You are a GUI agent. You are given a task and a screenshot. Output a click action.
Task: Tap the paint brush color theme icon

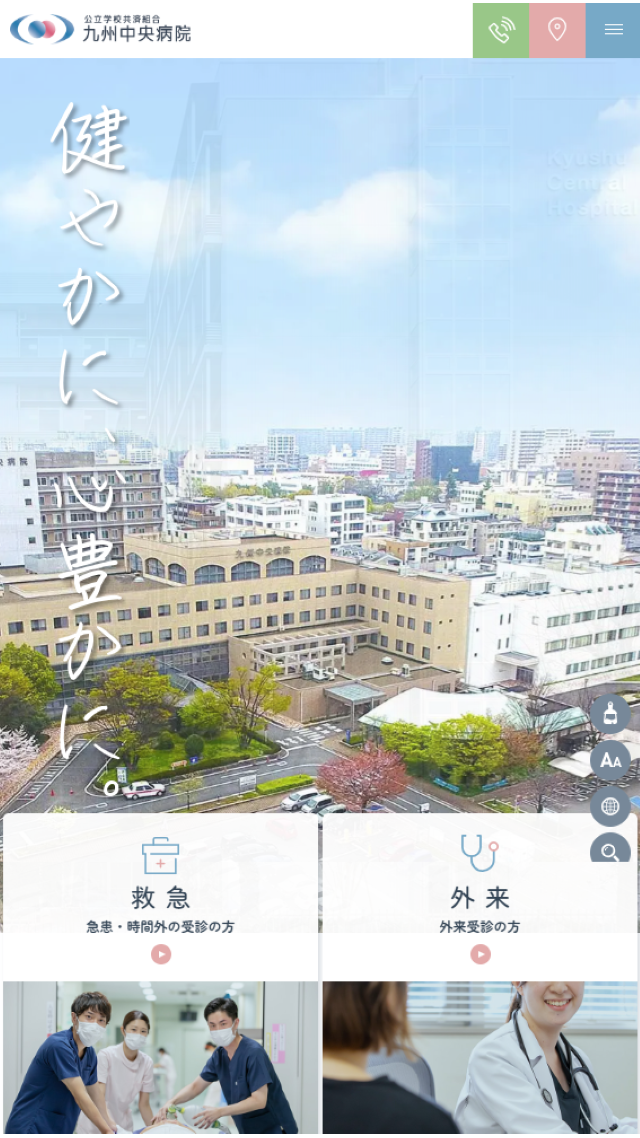tap(610, 714)
